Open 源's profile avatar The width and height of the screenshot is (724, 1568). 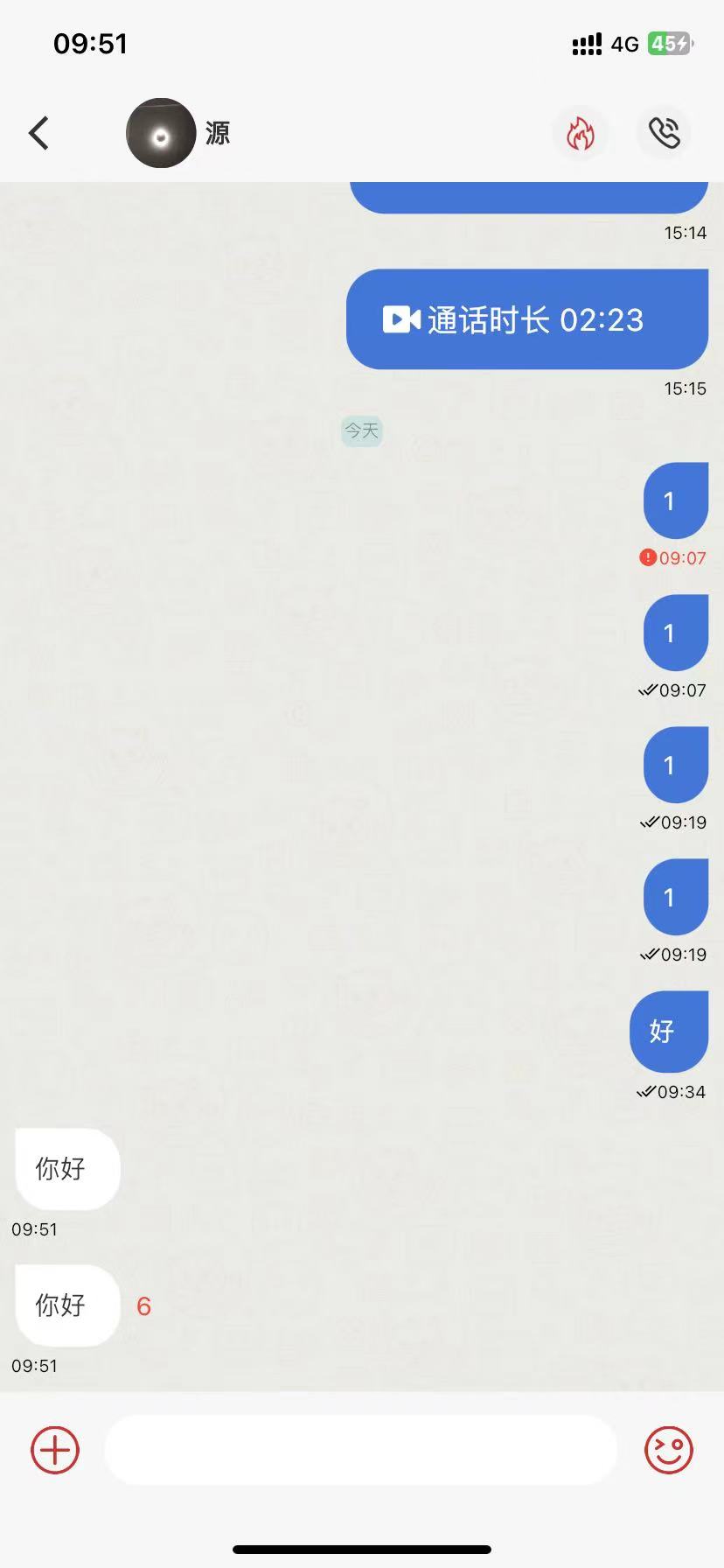[161, 134]
